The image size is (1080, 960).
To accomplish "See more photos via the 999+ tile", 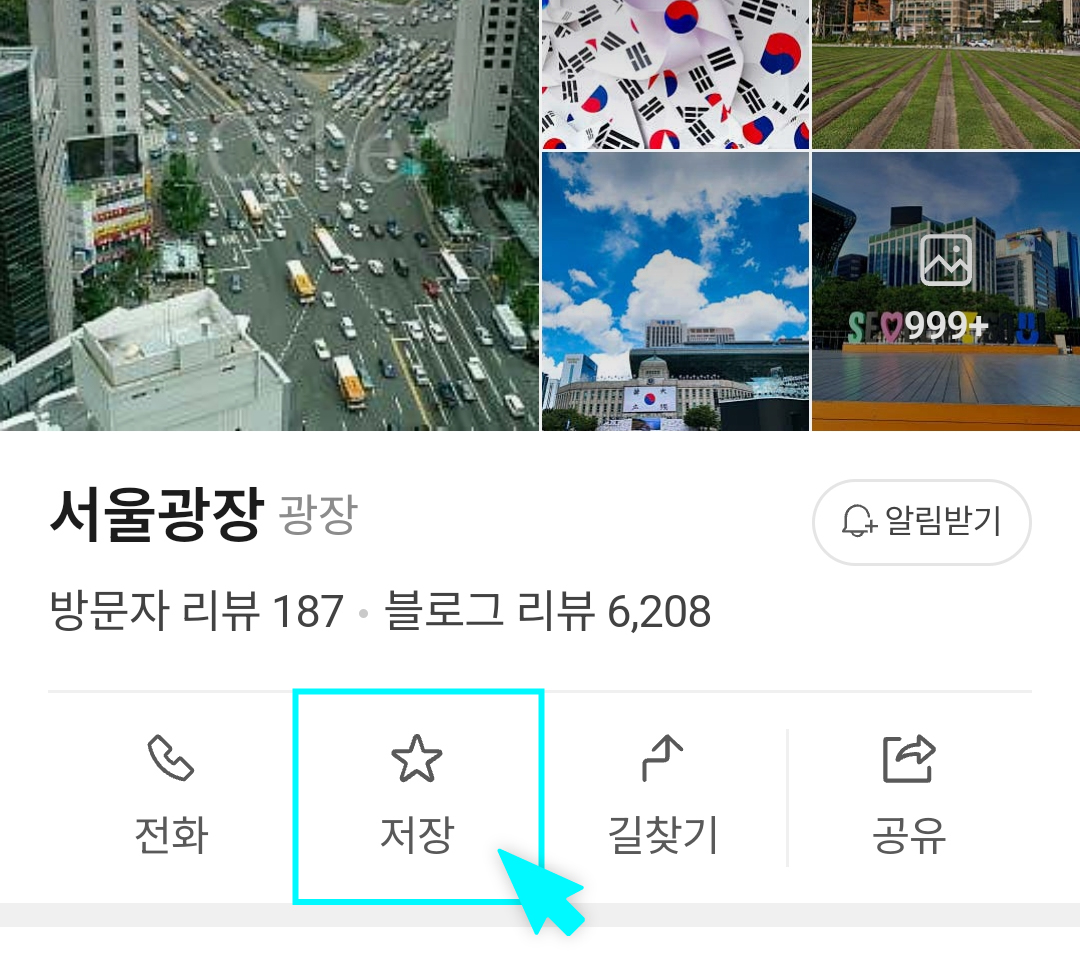I will click(946, 292).
